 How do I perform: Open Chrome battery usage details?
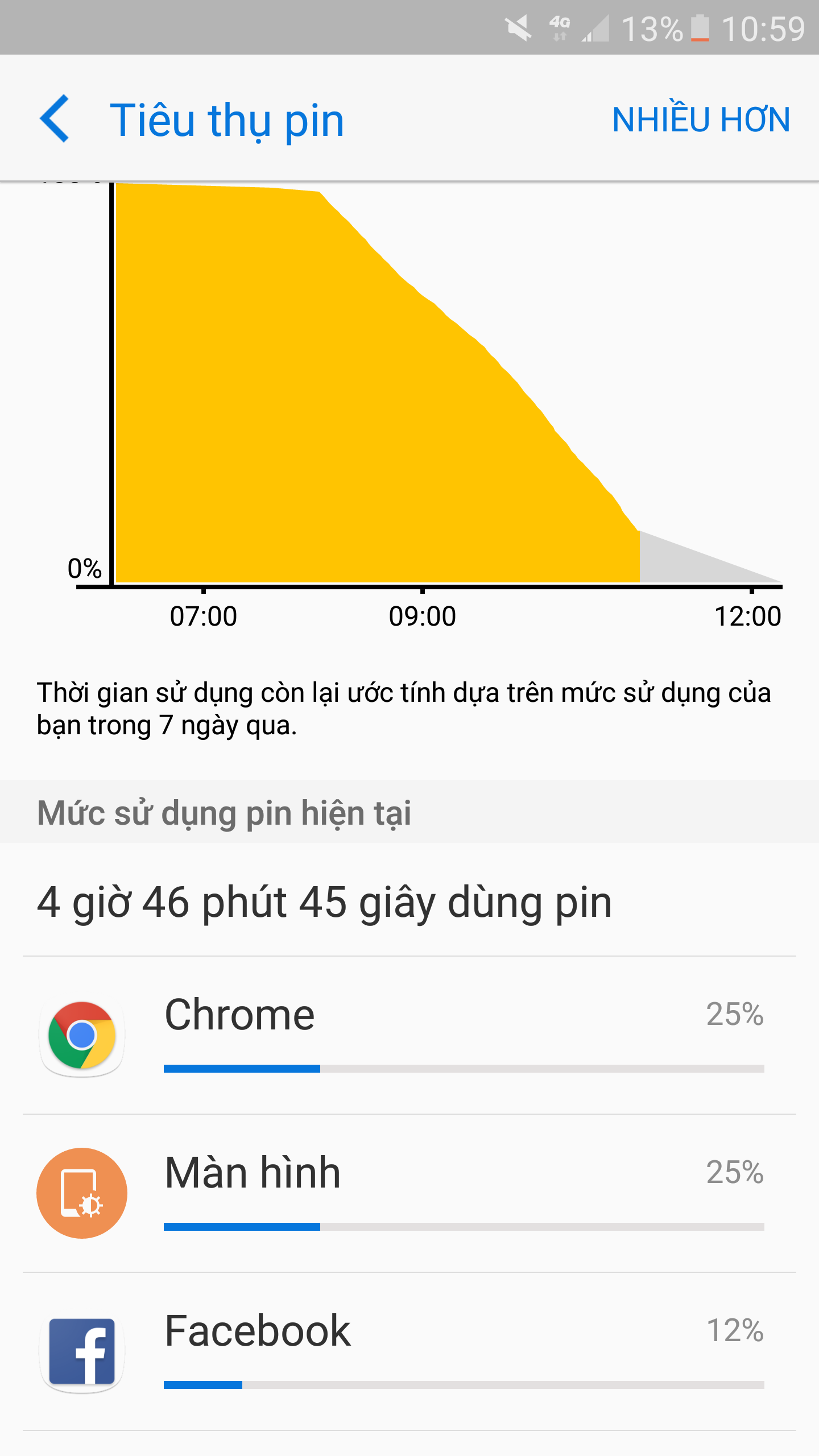409,1036
